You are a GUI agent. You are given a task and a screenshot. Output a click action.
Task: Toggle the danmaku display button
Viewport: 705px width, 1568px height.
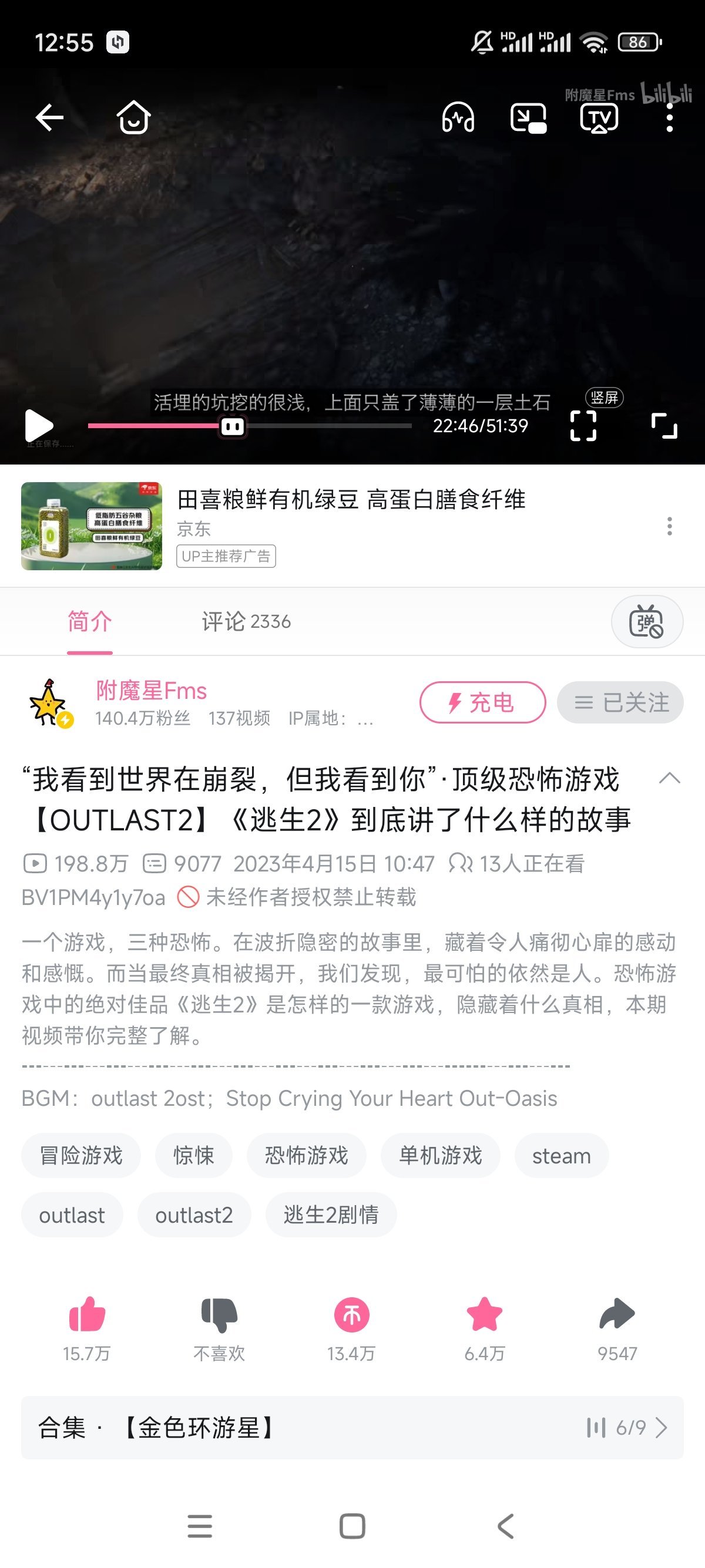coord(647,621)
